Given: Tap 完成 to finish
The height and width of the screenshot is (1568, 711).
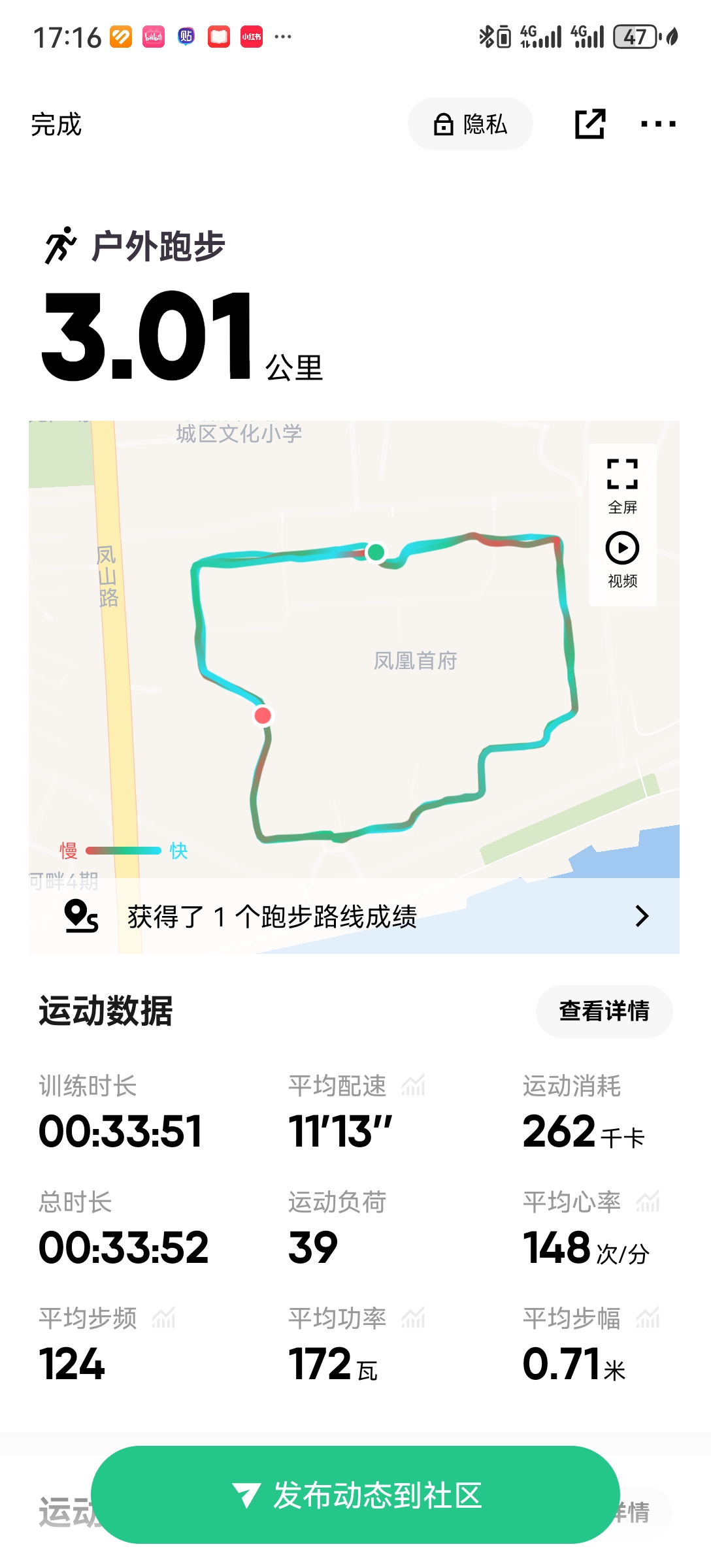Looking at the screenshot, I should [56, 124].
